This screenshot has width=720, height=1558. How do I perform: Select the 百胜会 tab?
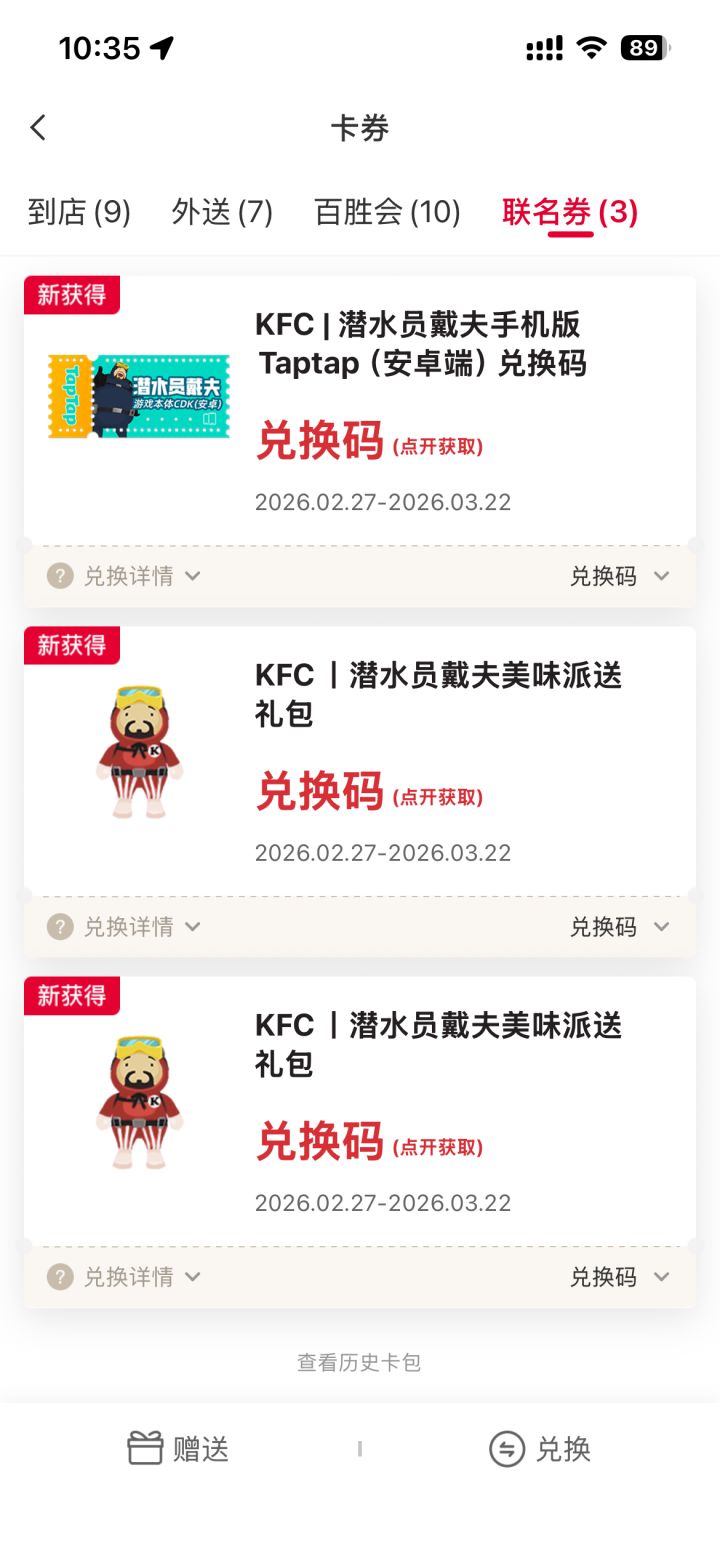tap(387, 212)
